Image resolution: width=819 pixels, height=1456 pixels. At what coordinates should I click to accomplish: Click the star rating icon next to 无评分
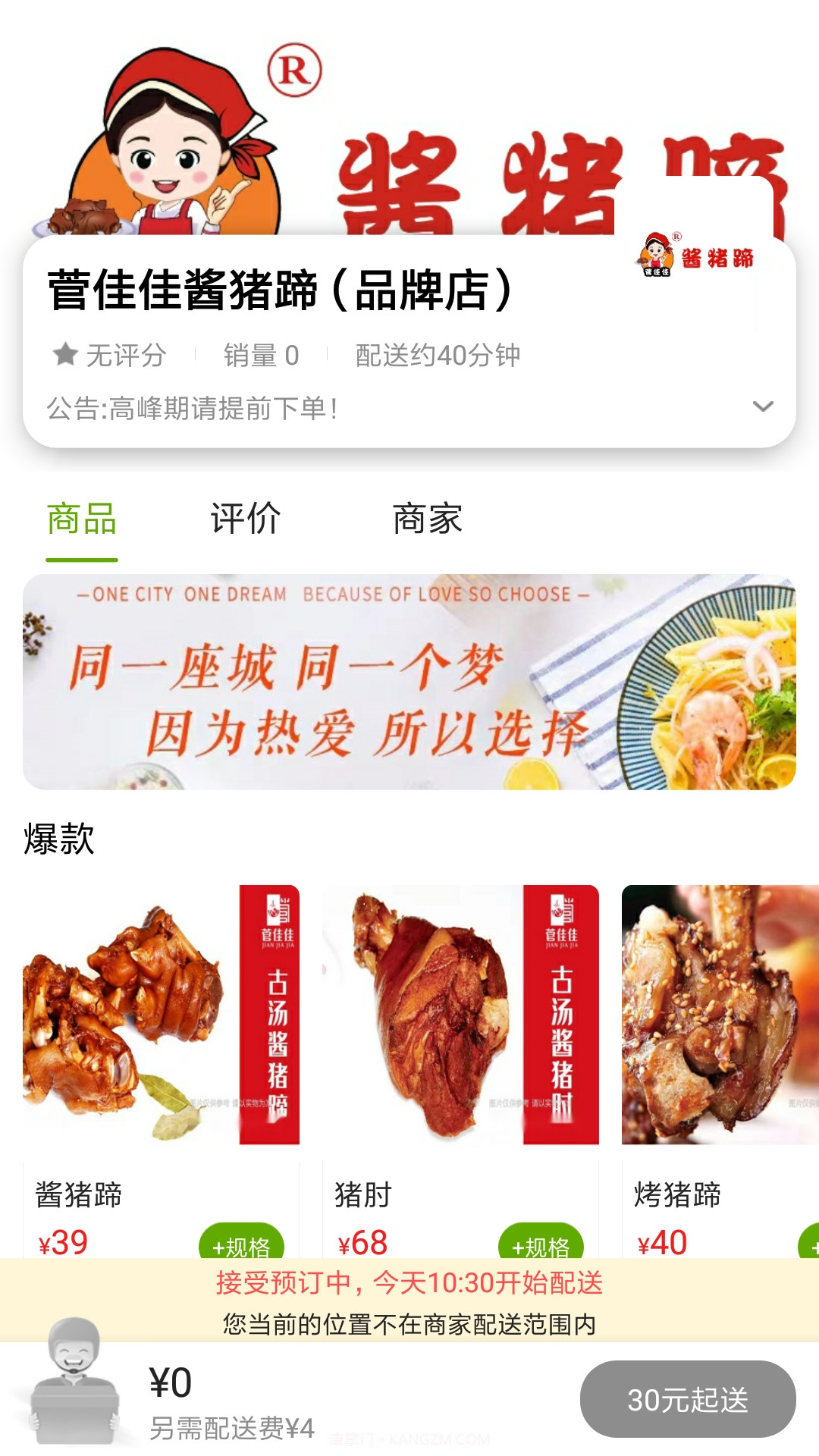65,353
